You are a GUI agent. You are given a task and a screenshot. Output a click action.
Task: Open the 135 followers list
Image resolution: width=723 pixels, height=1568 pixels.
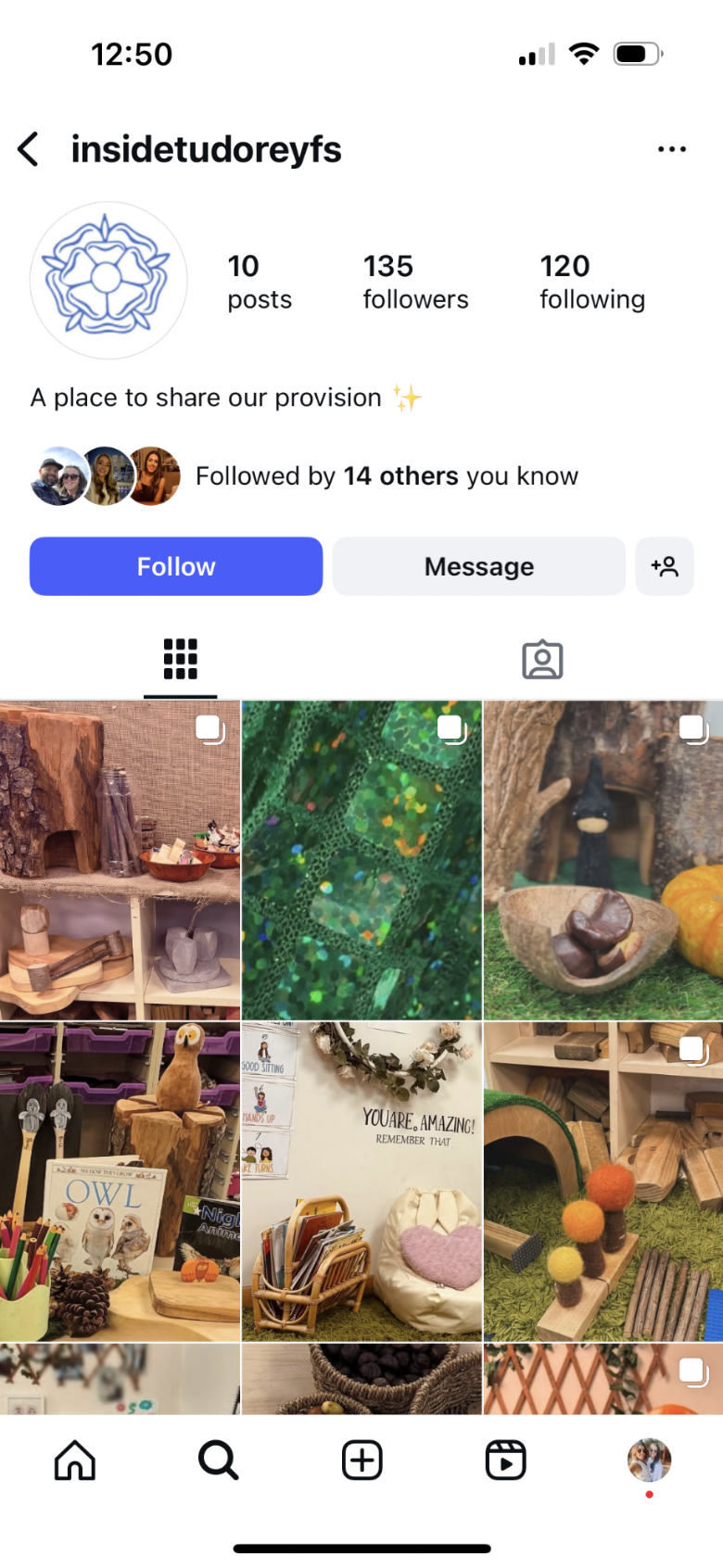coord(415,282)
